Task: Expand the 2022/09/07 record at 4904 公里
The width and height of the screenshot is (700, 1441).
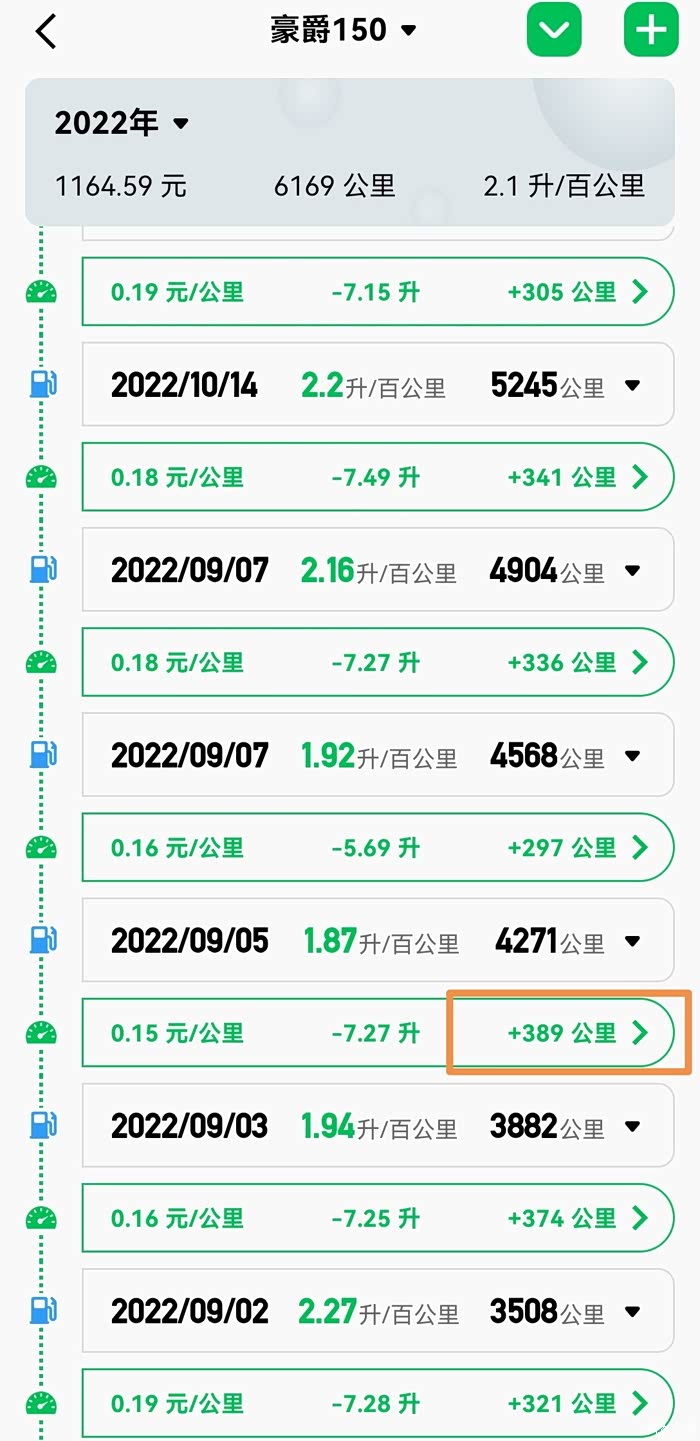Action: pyautogui.click(x=632, y=570)
